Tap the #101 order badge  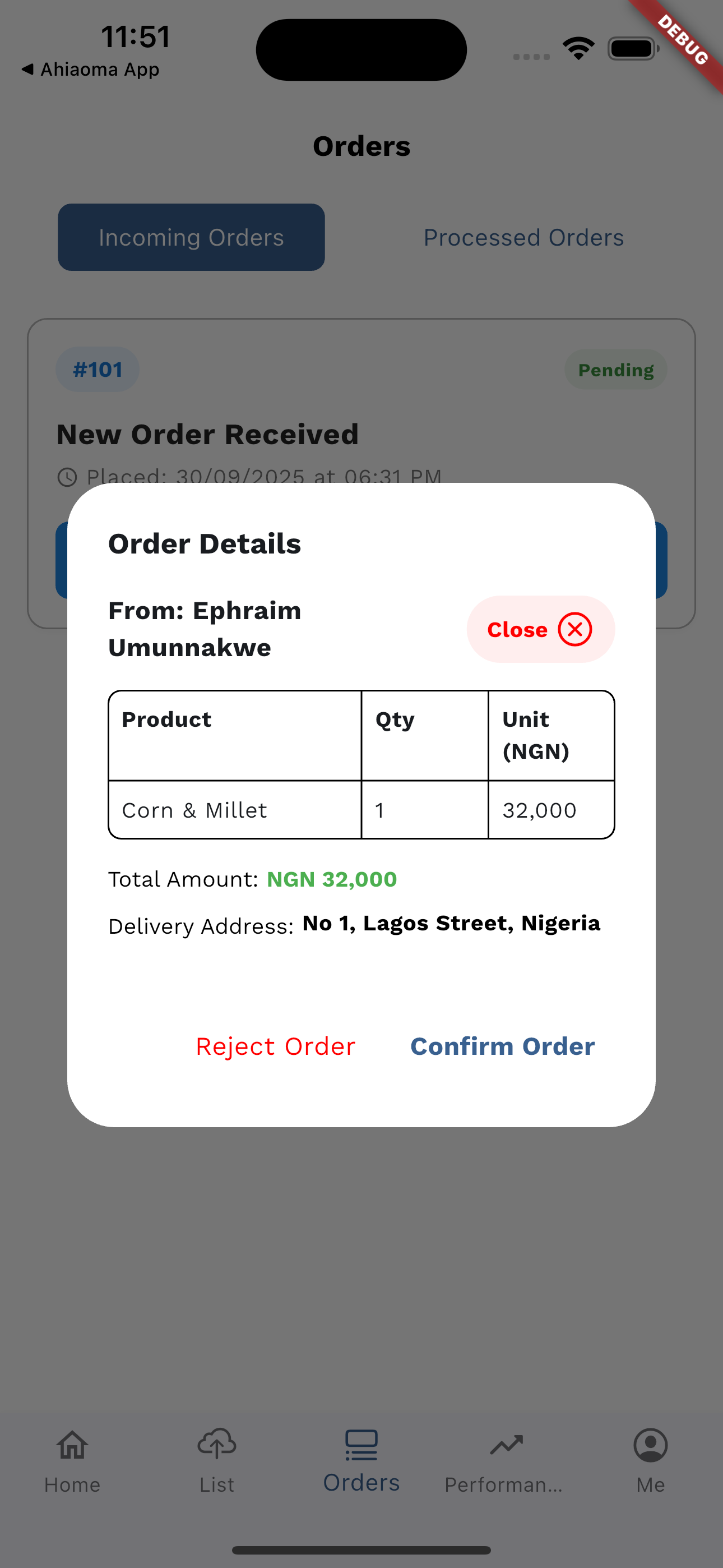click(x=97, y=369)
